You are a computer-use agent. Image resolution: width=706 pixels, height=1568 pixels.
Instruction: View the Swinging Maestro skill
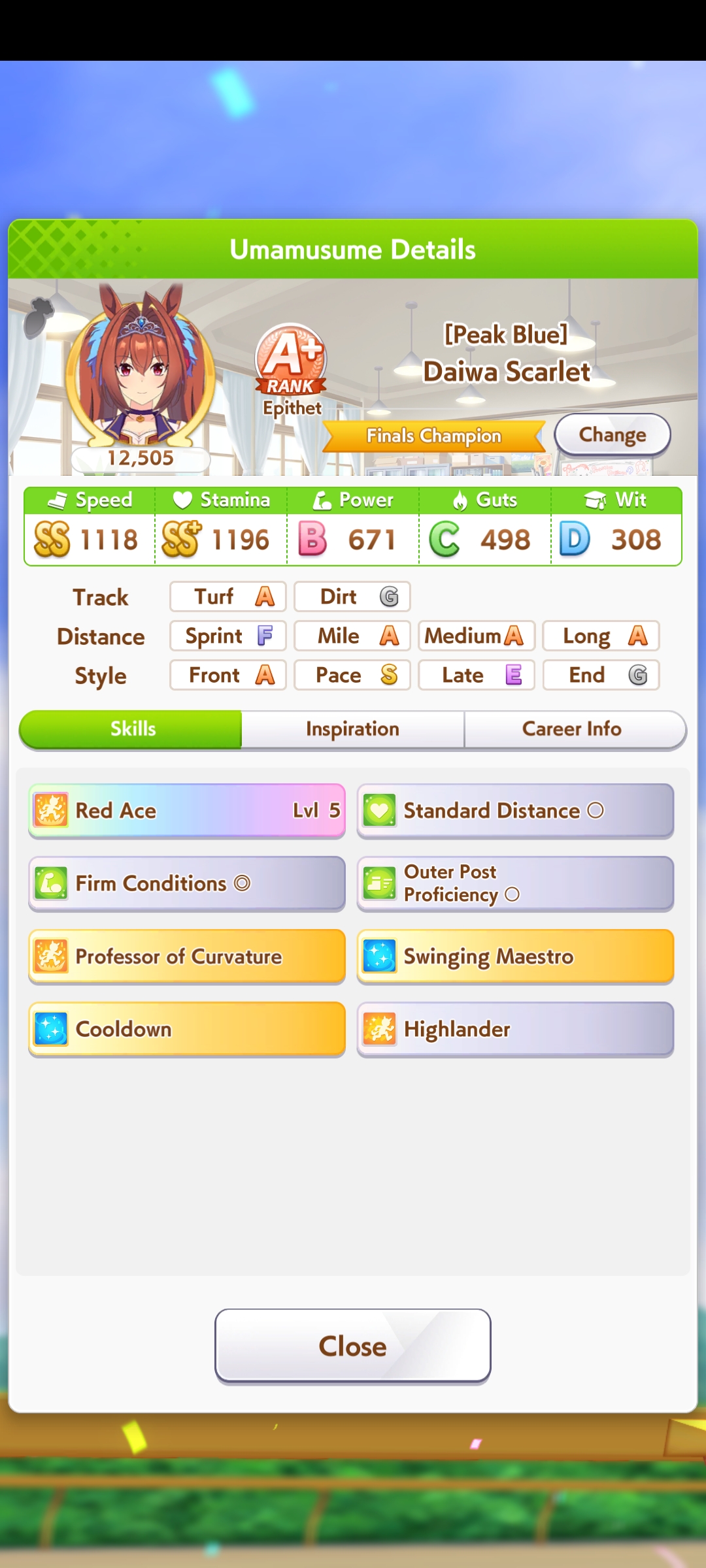tap(515, 956)
